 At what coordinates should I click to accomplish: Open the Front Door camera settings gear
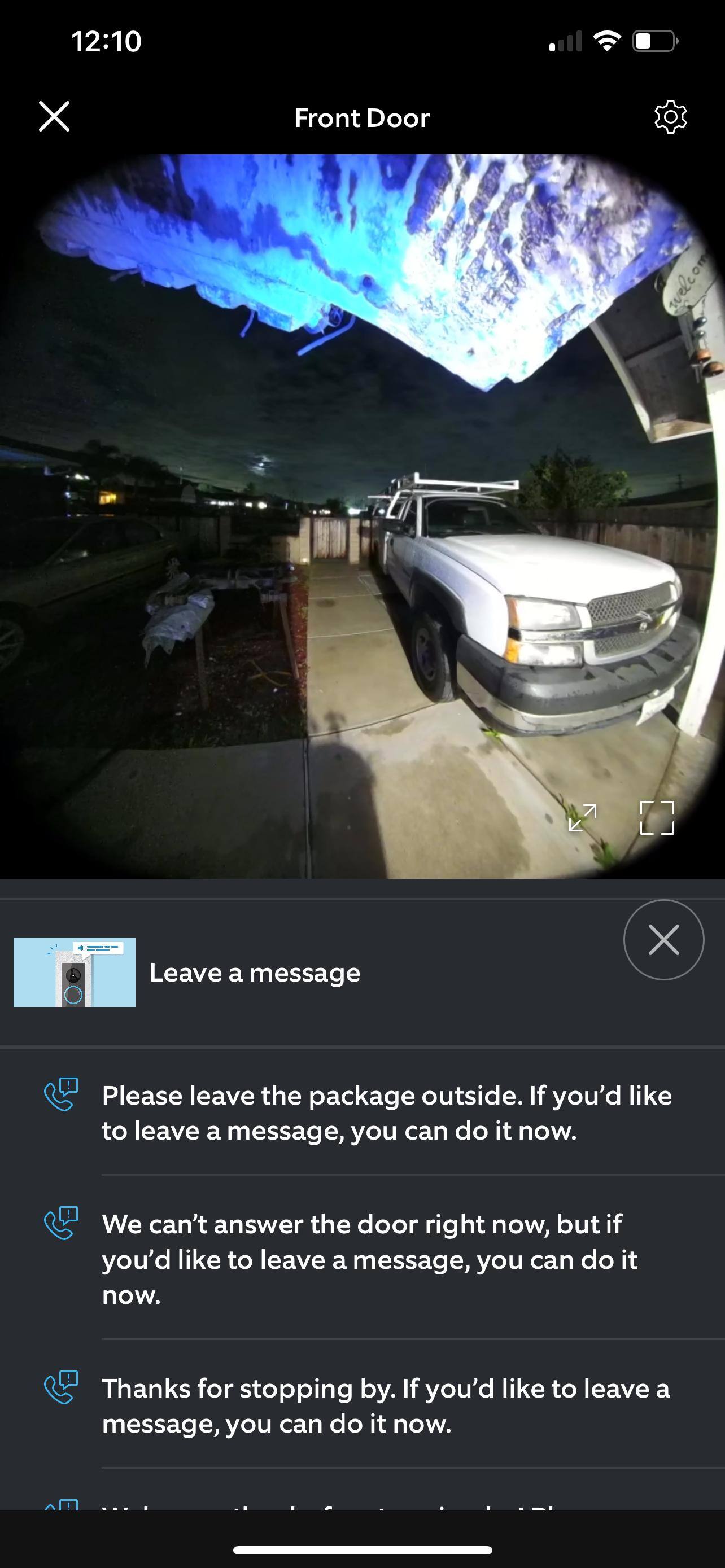(x=670, y=117)
